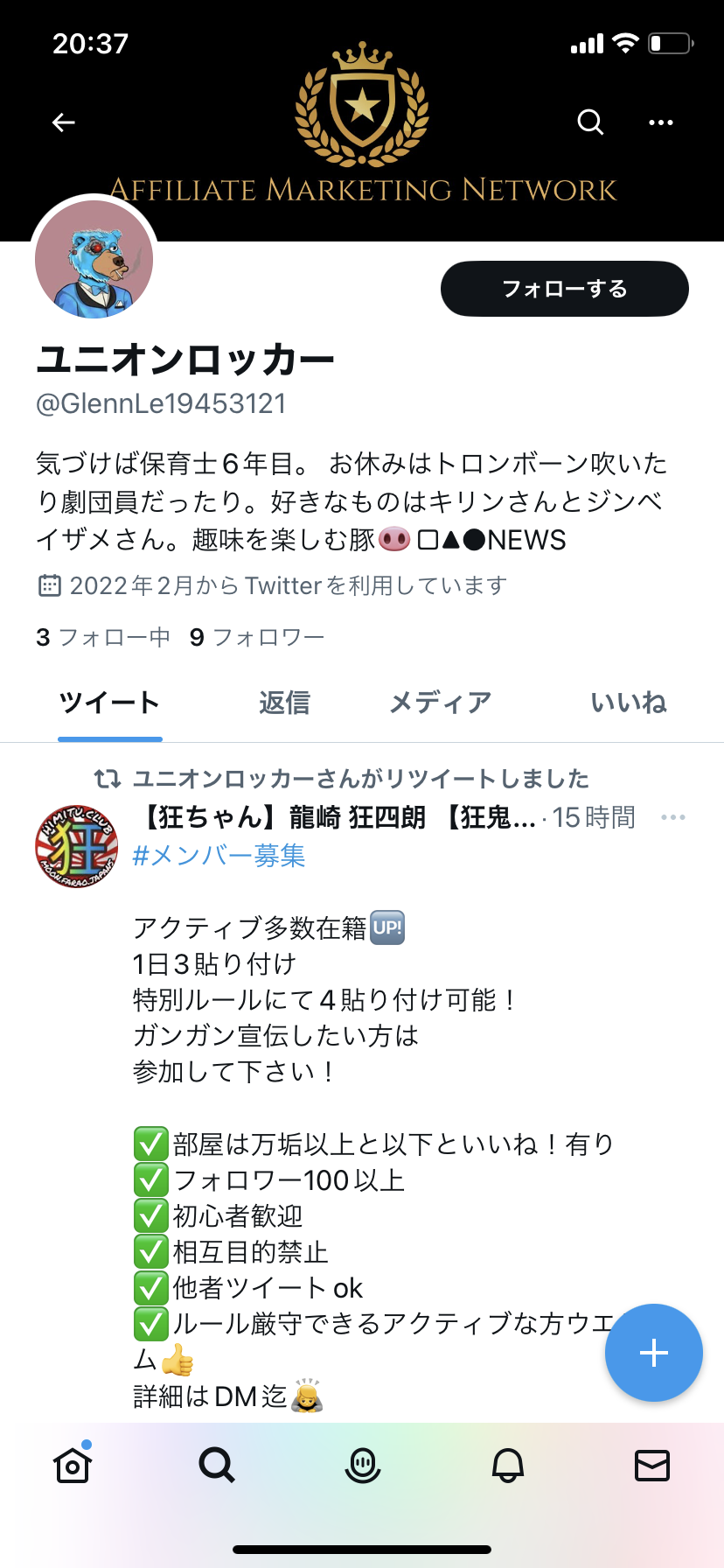Open 狂ちゃん's avatar on the retweet

point(76,846)
